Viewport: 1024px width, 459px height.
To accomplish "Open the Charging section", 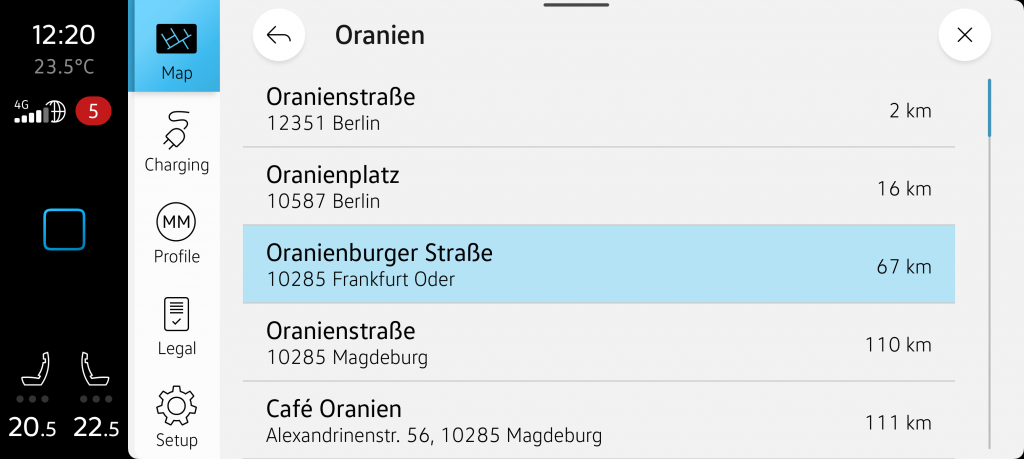I will point(176,142).
